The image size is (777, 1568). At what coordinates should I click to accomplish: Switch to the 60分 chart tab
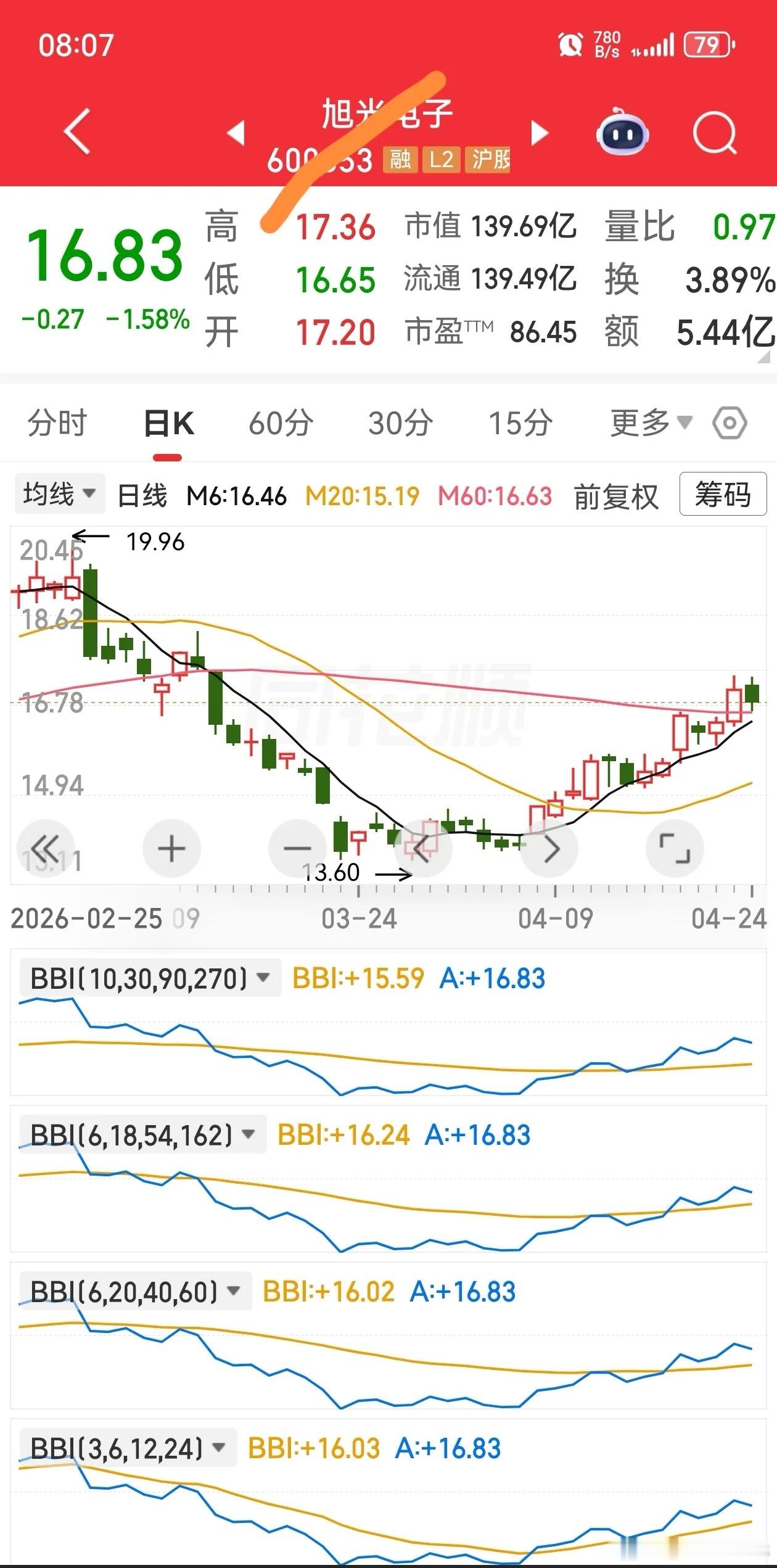click(x=281, y=424)
